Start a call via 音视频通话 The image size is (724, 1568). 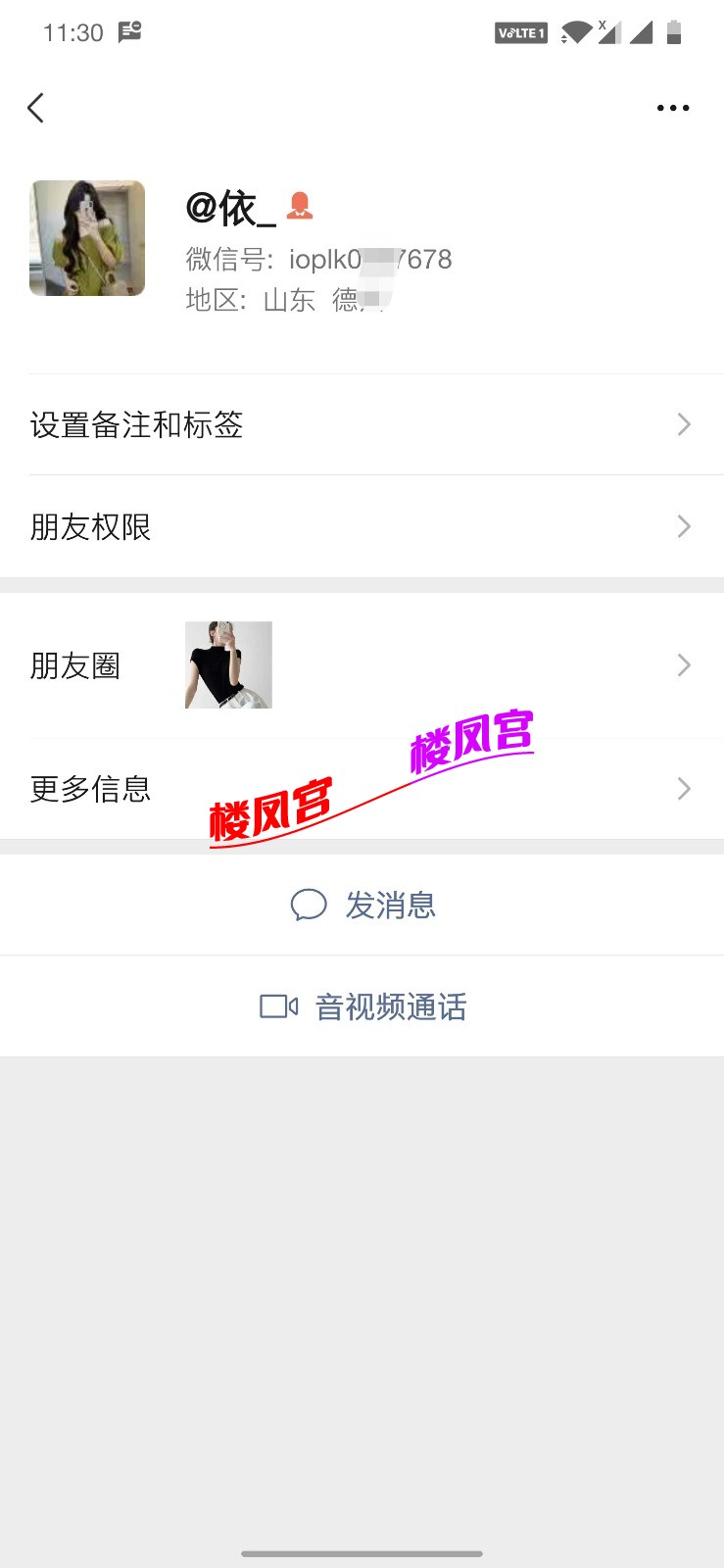[x=390, y=1006]
